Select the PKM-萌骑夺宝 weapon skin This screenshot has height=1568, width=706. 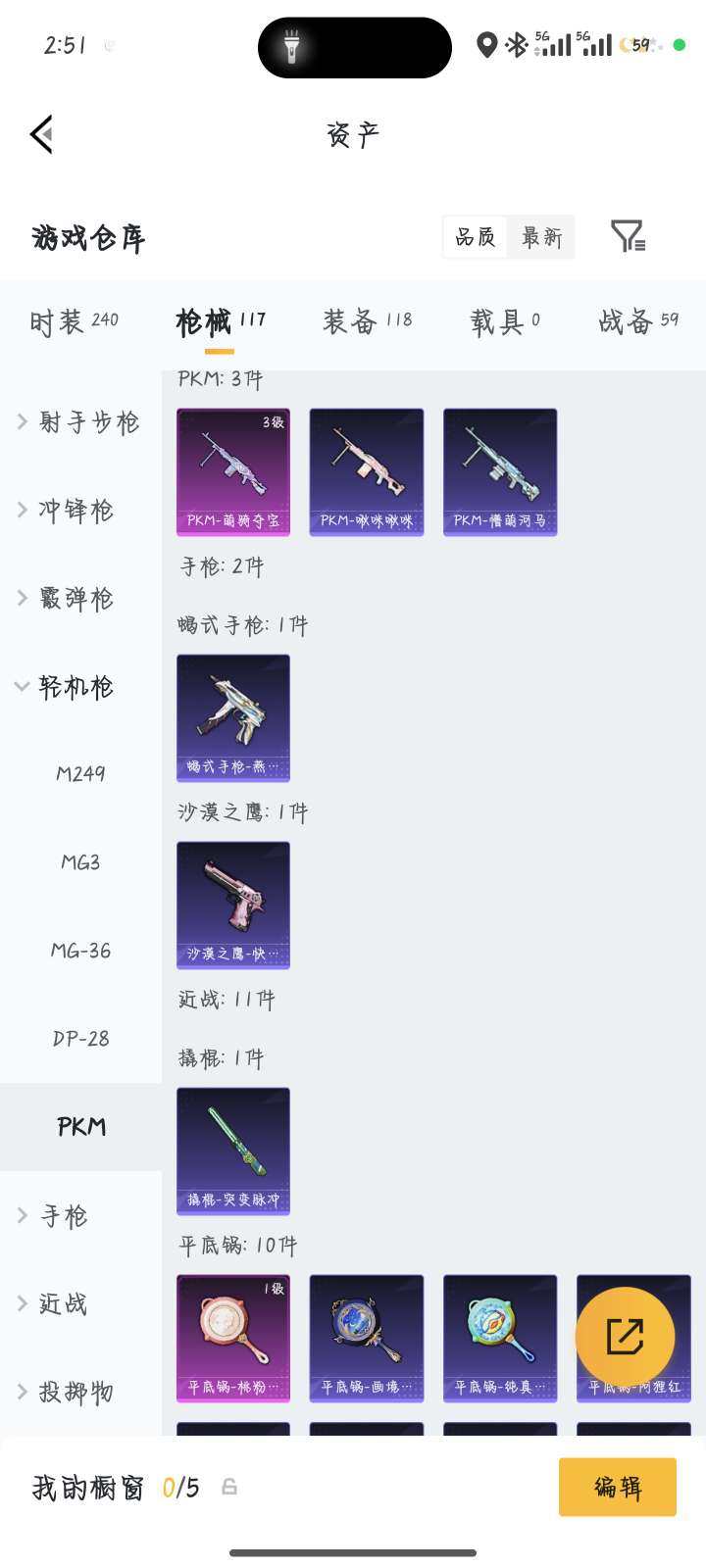click(232, 471)
